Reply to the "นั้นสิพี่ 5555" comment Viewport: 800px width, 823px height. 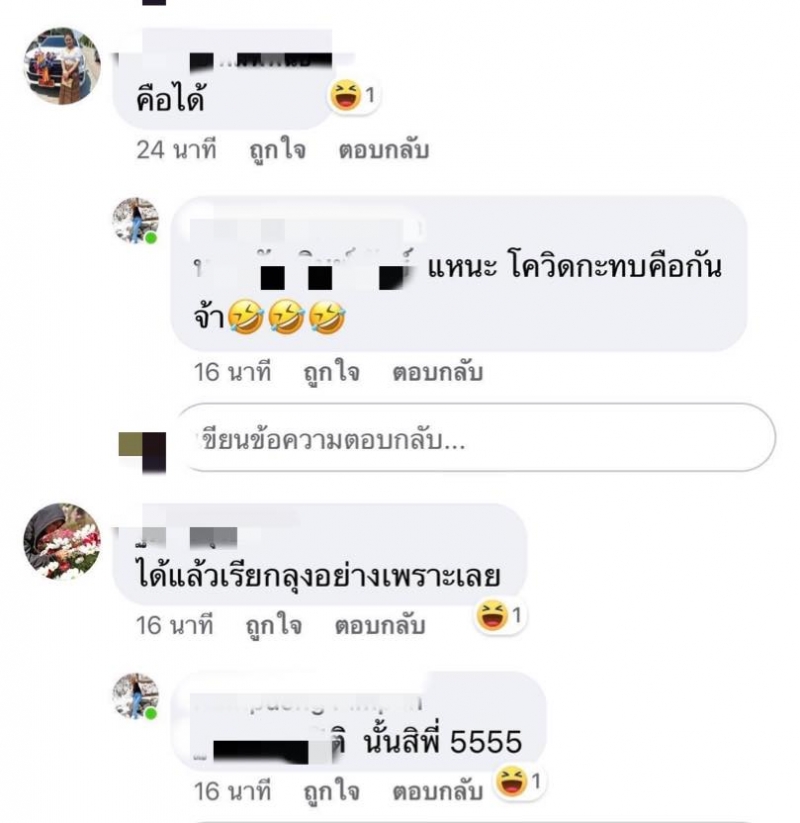tap(437, 792)
